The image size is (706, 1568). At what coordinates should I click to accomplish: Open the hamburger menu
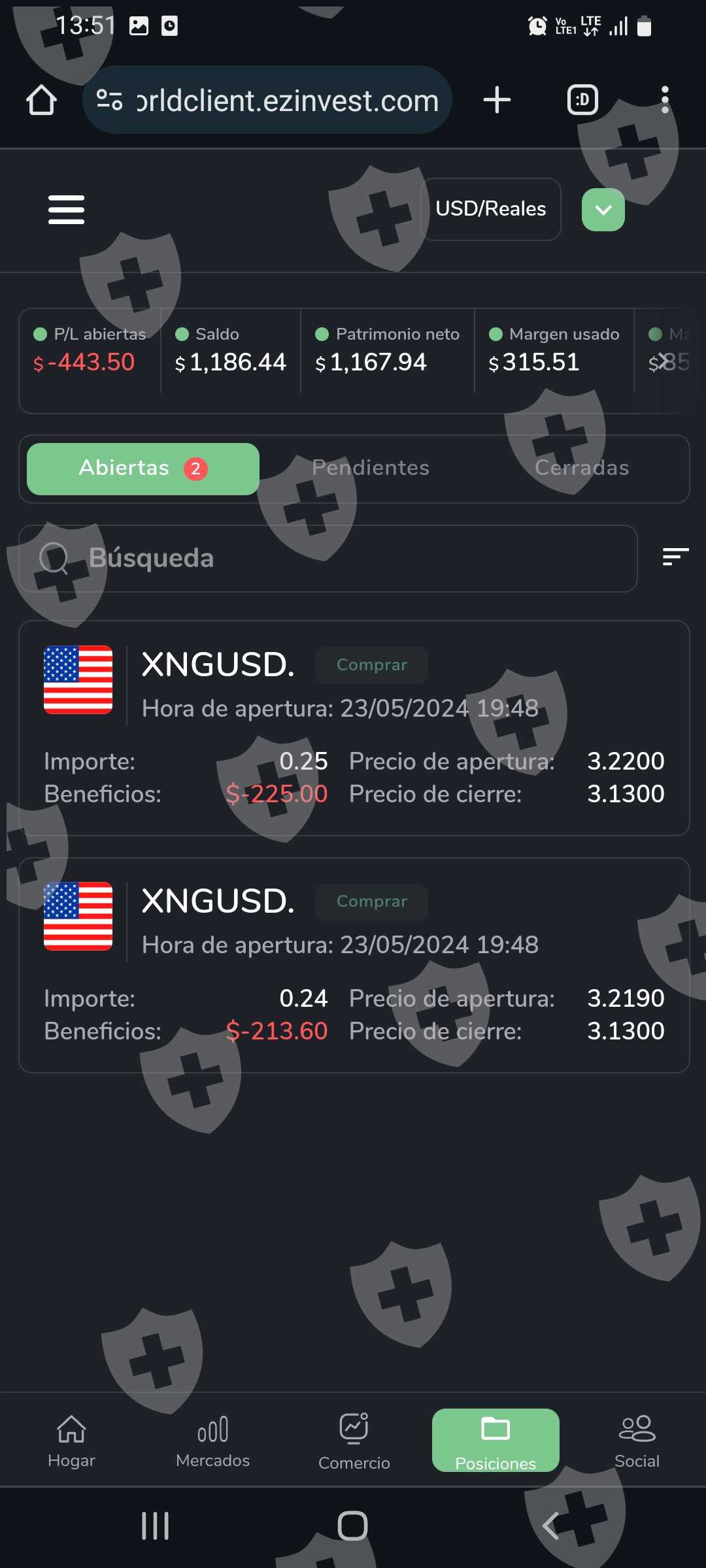[x=66, y=210]
